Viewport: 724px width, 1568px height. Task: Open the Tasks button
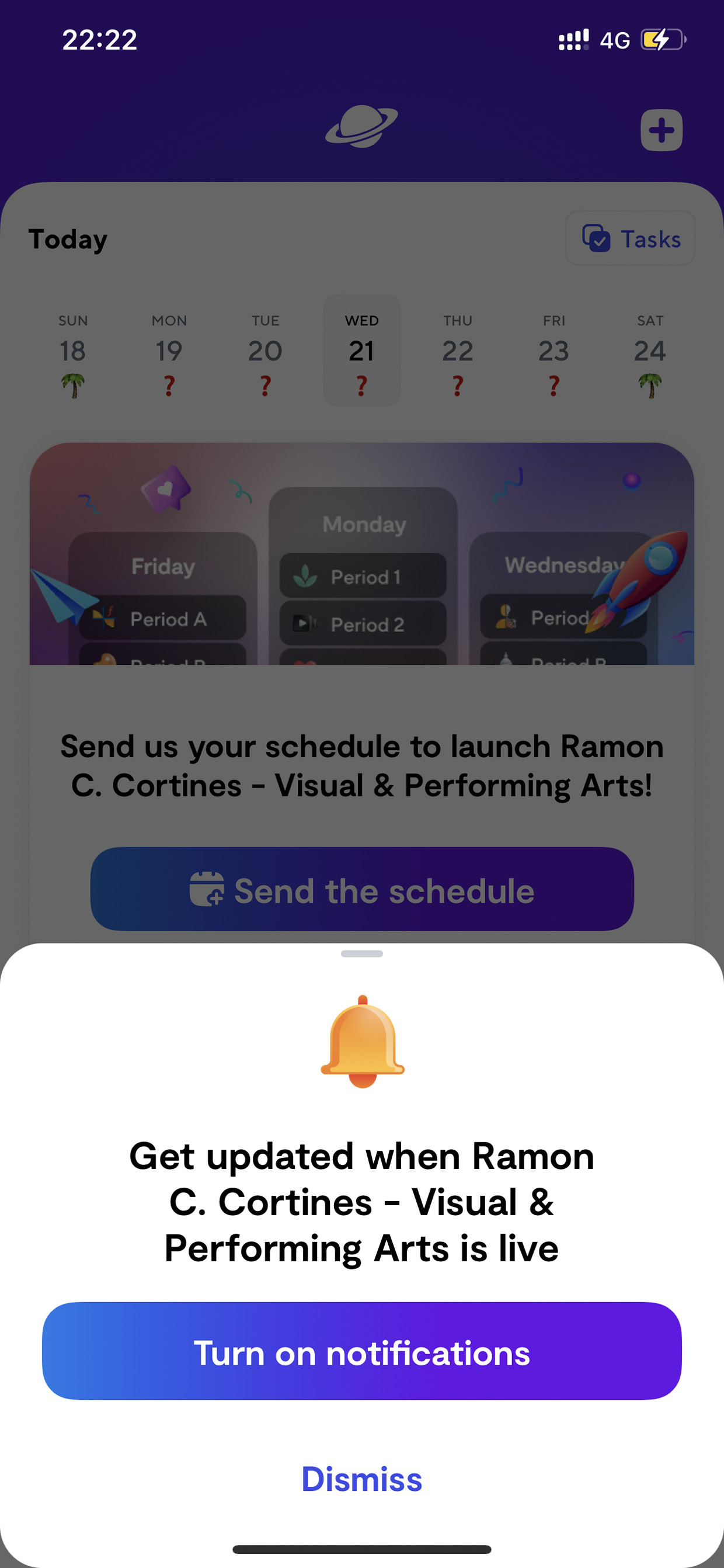tap(631, 238)
